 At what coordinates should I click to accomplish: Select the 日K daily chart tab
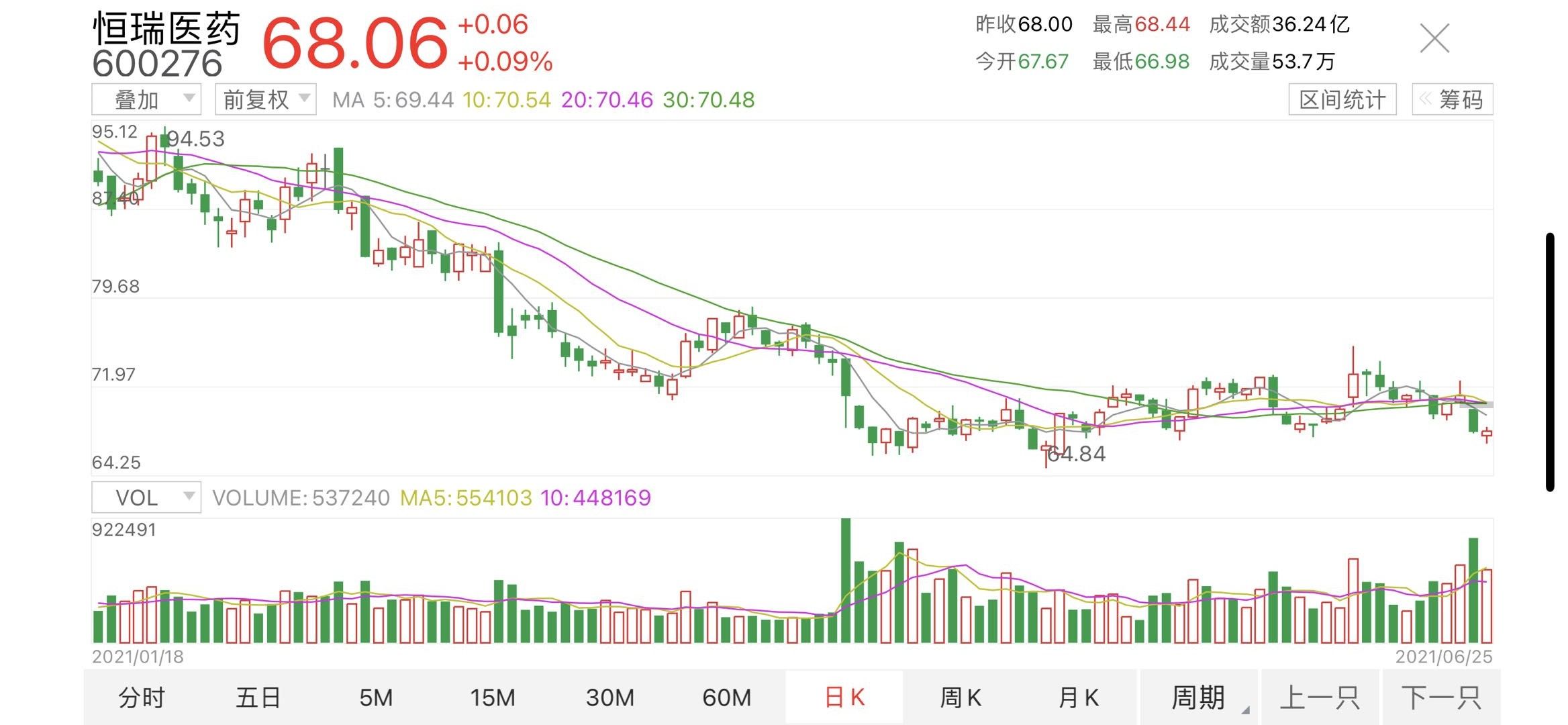[844, 698]
